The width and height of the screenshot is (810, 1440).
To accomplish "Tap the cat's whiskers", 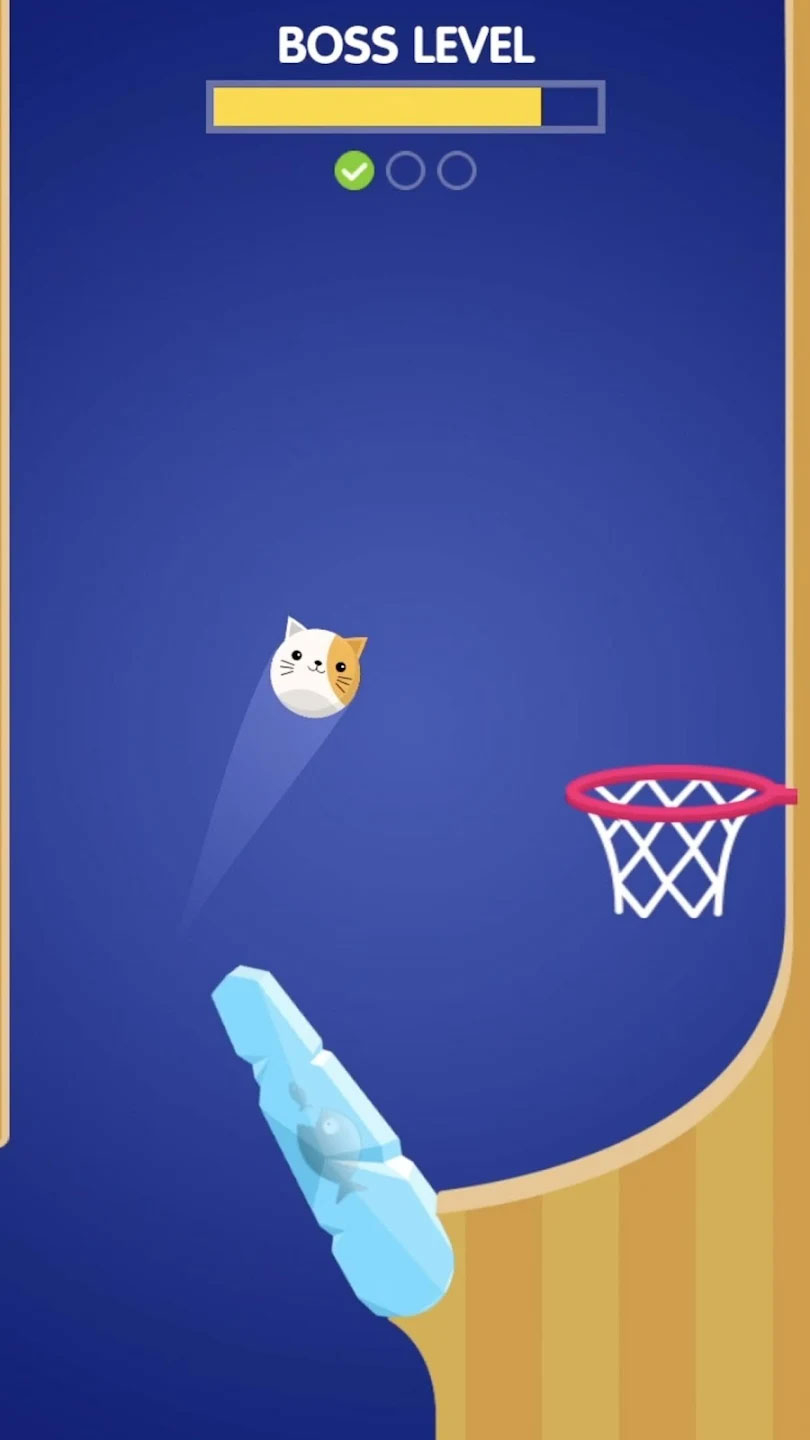I will 290,665.
